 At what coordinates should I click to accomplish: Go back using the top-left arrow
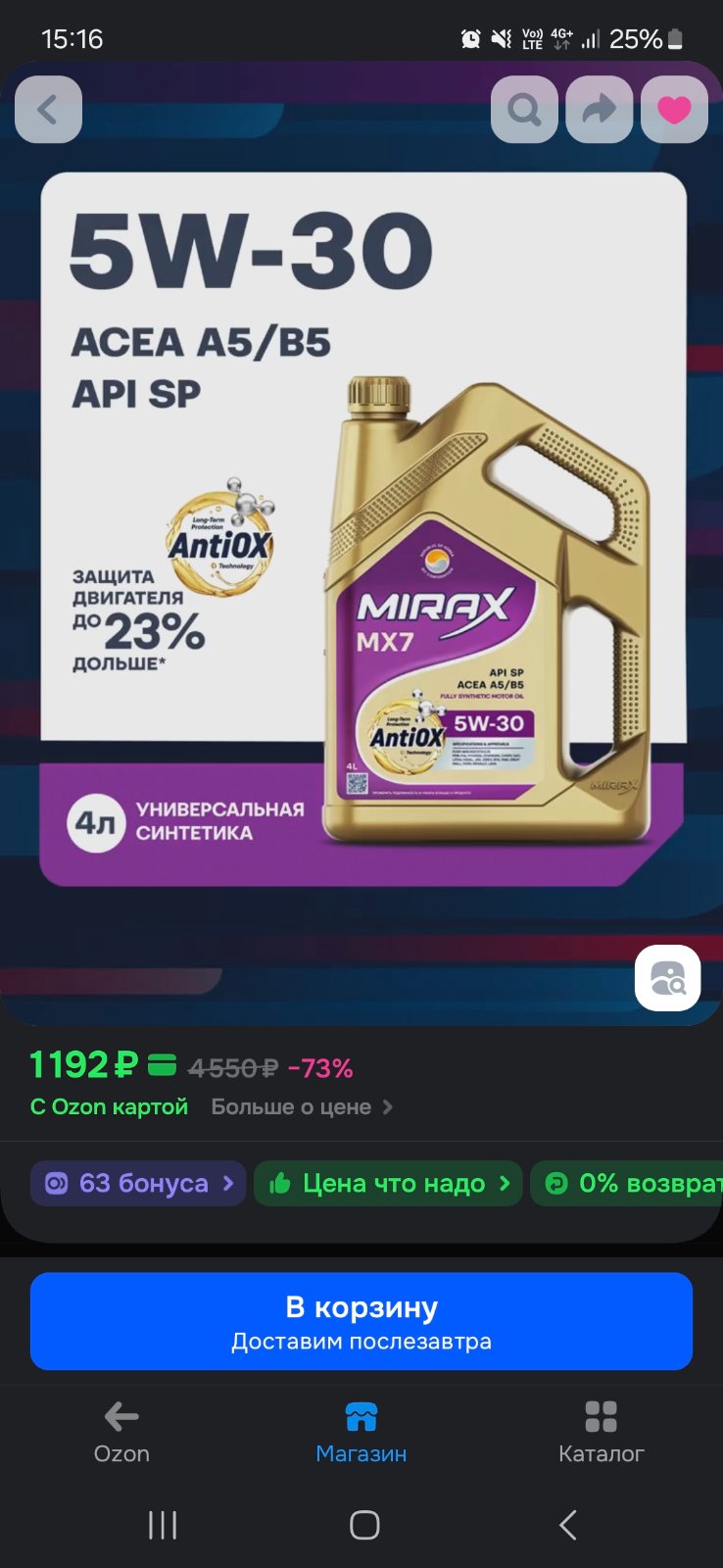point(48,110)
